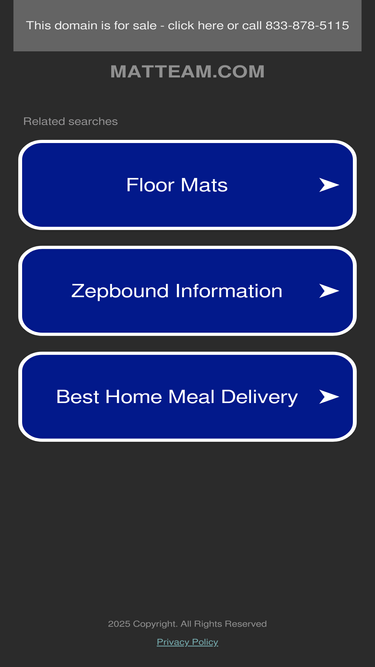375x667 pixels.
Task: Open the Floor Mats related search
Action: tap(187, 185)
